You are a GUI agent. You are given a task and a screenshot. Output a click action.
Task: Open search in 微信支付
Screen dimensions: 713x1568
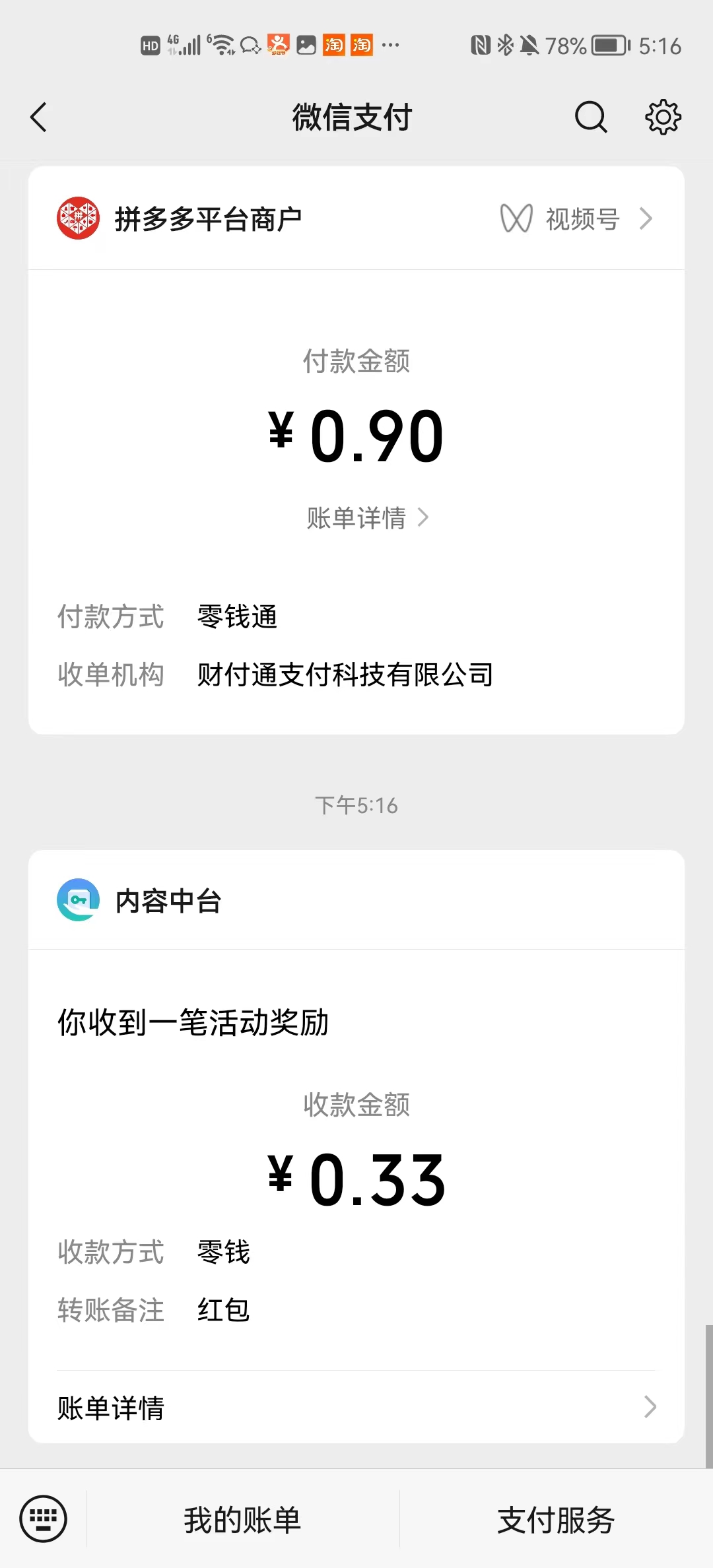(590, 117)
